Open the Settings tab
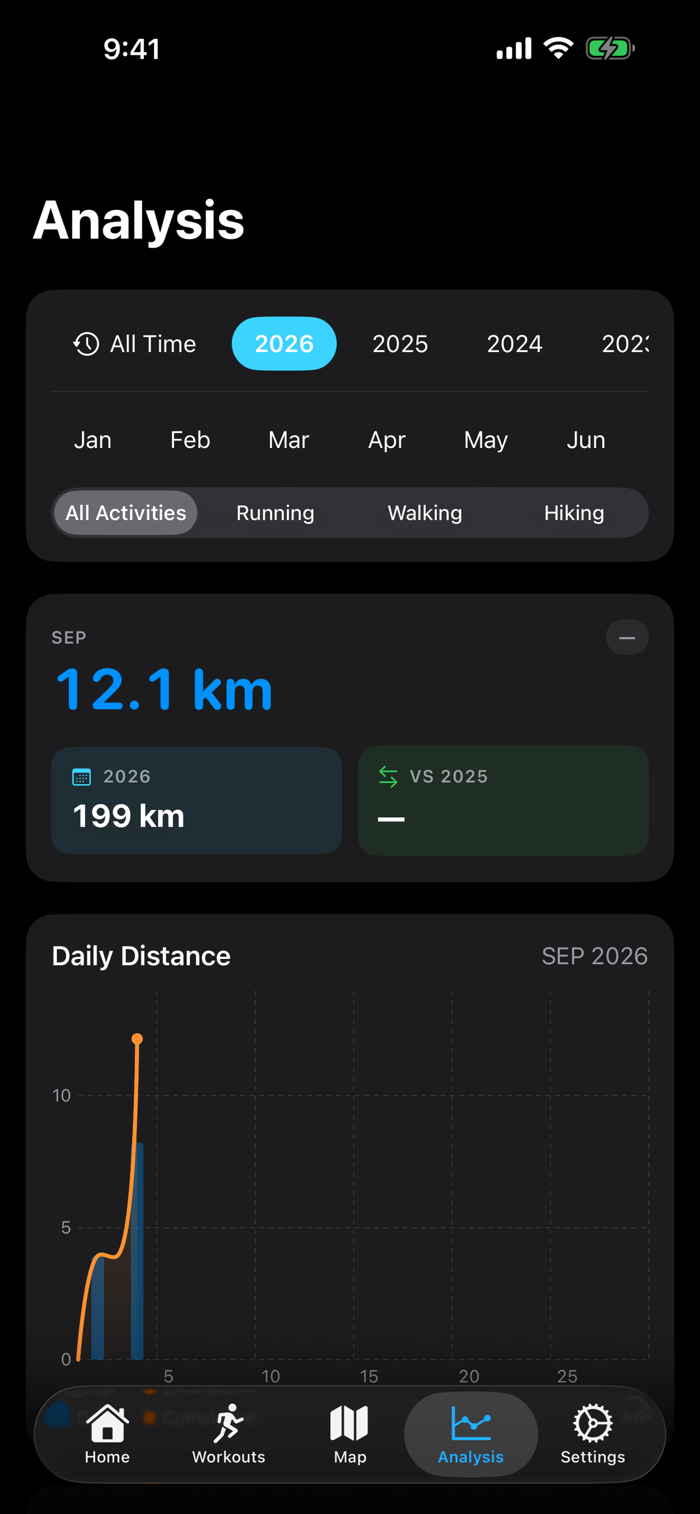 (593, 1435)
